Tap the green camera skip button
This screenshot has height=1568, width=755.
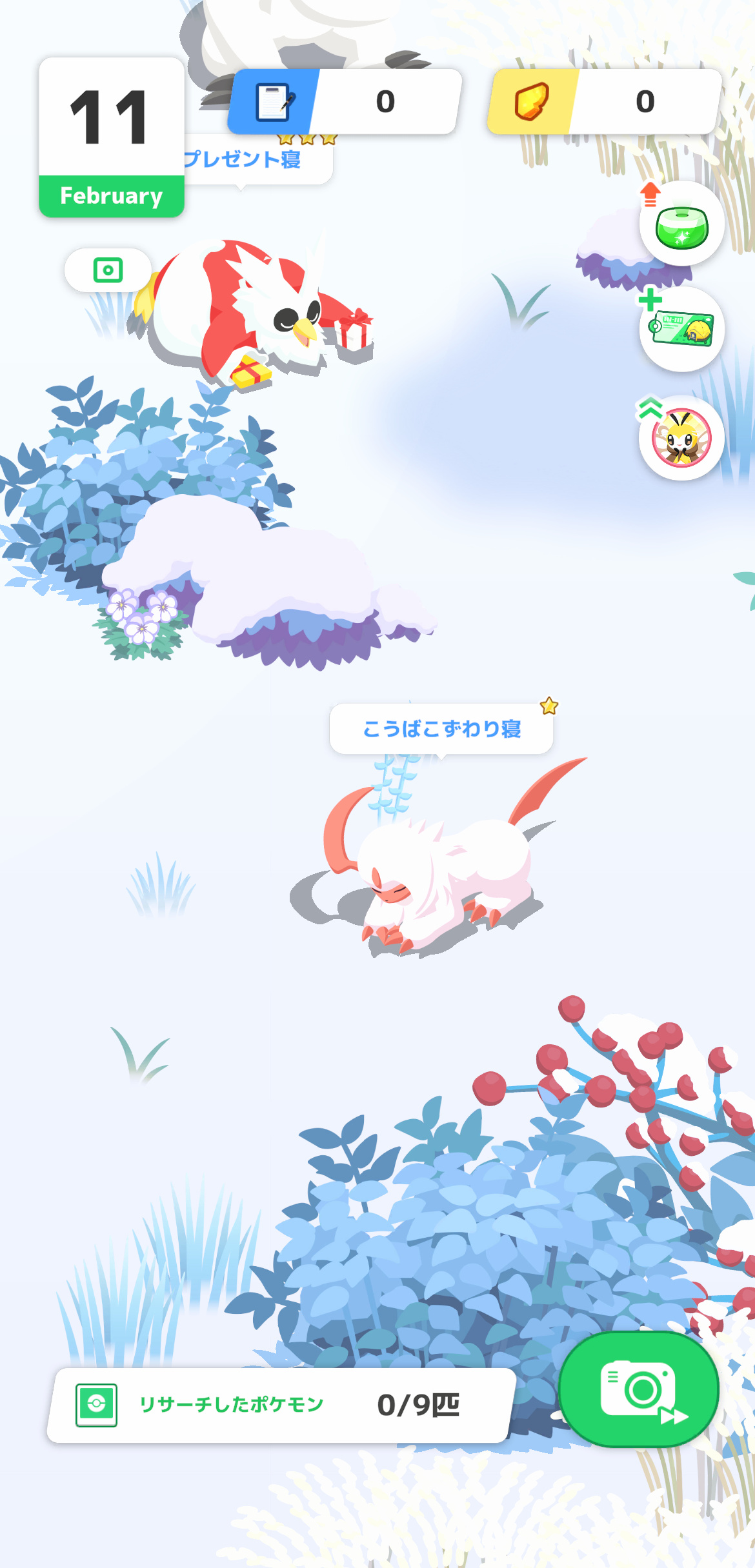coord(639,1389)
